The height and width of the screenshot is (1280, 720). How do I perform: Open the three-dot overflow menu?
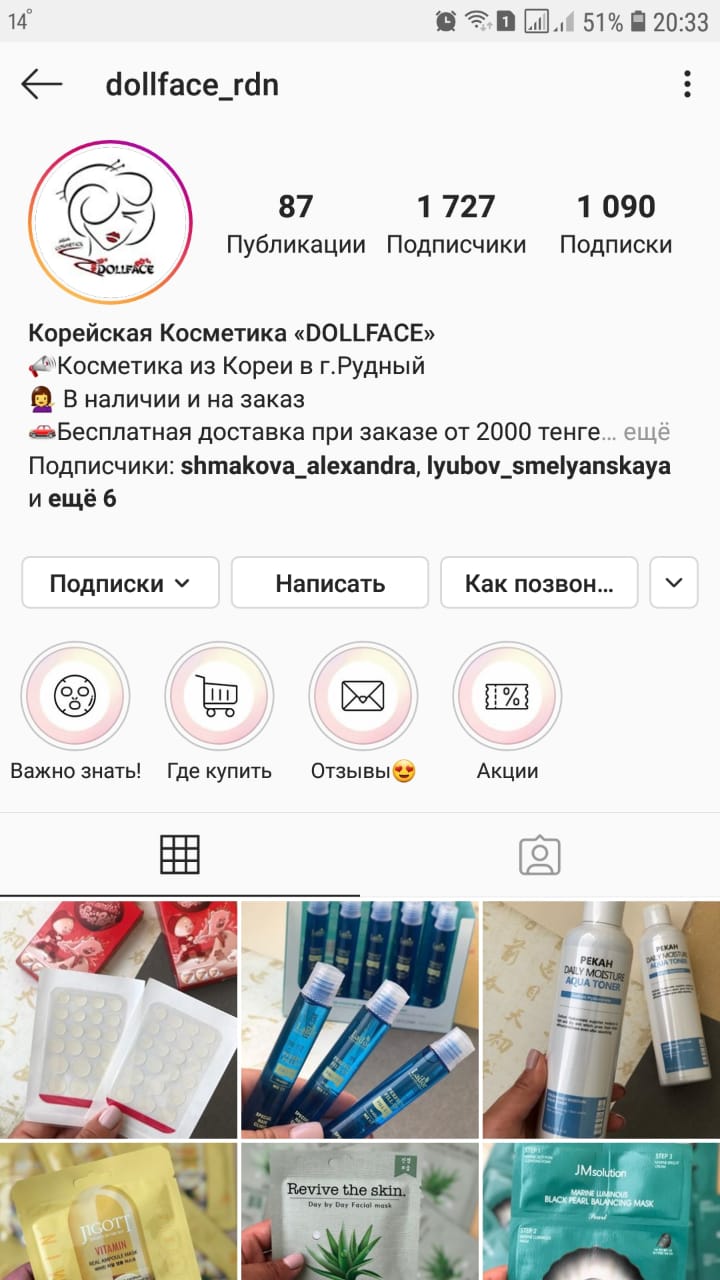(x=687, y=85)
